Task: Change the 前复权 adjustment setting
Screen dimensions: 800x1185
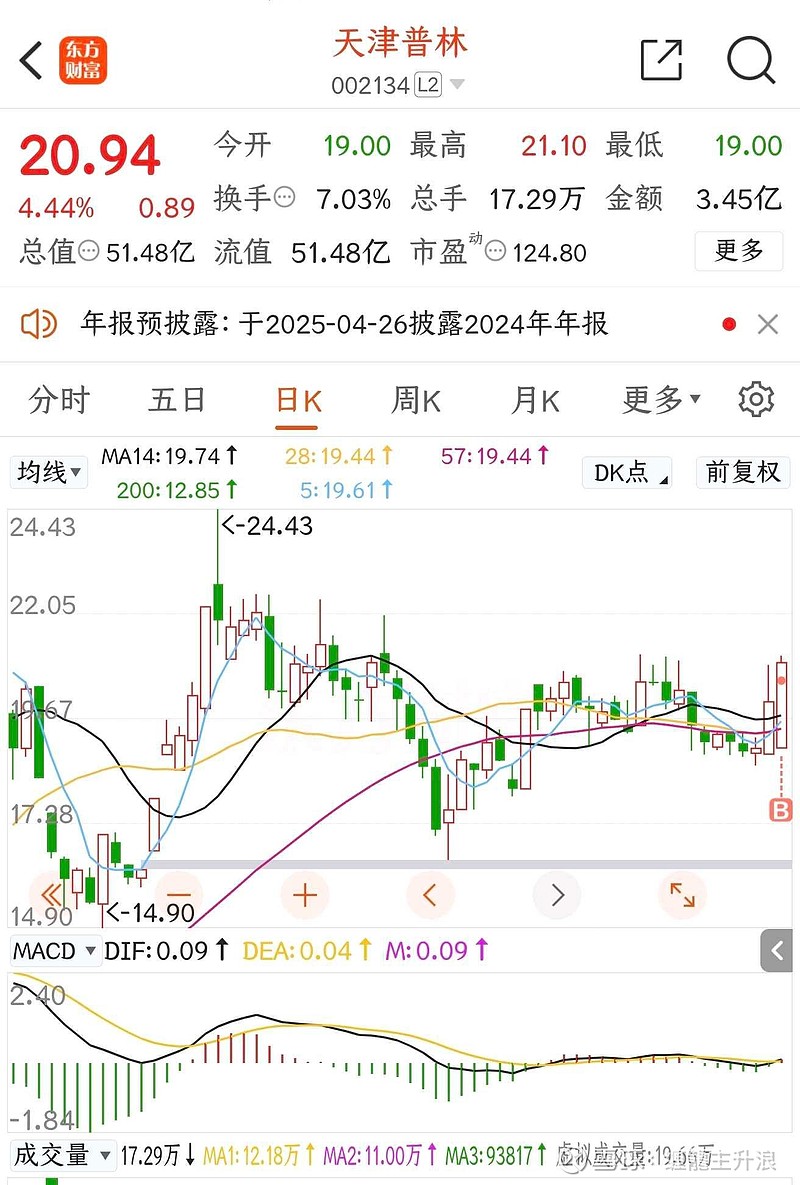Action: point(743,472)
